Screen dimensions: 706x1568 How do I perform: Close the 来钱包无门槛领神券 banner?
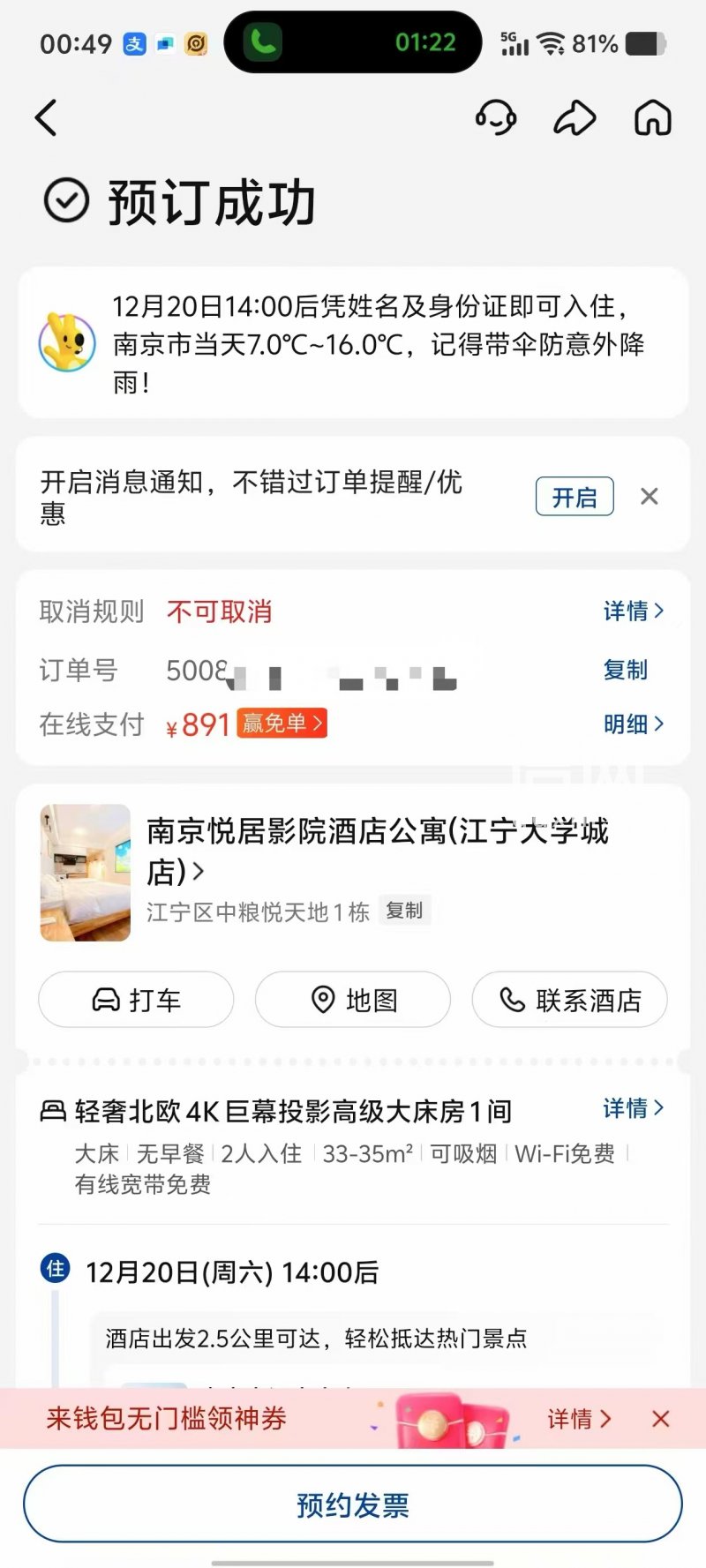pyautogui.click(x=660, y=1419)
